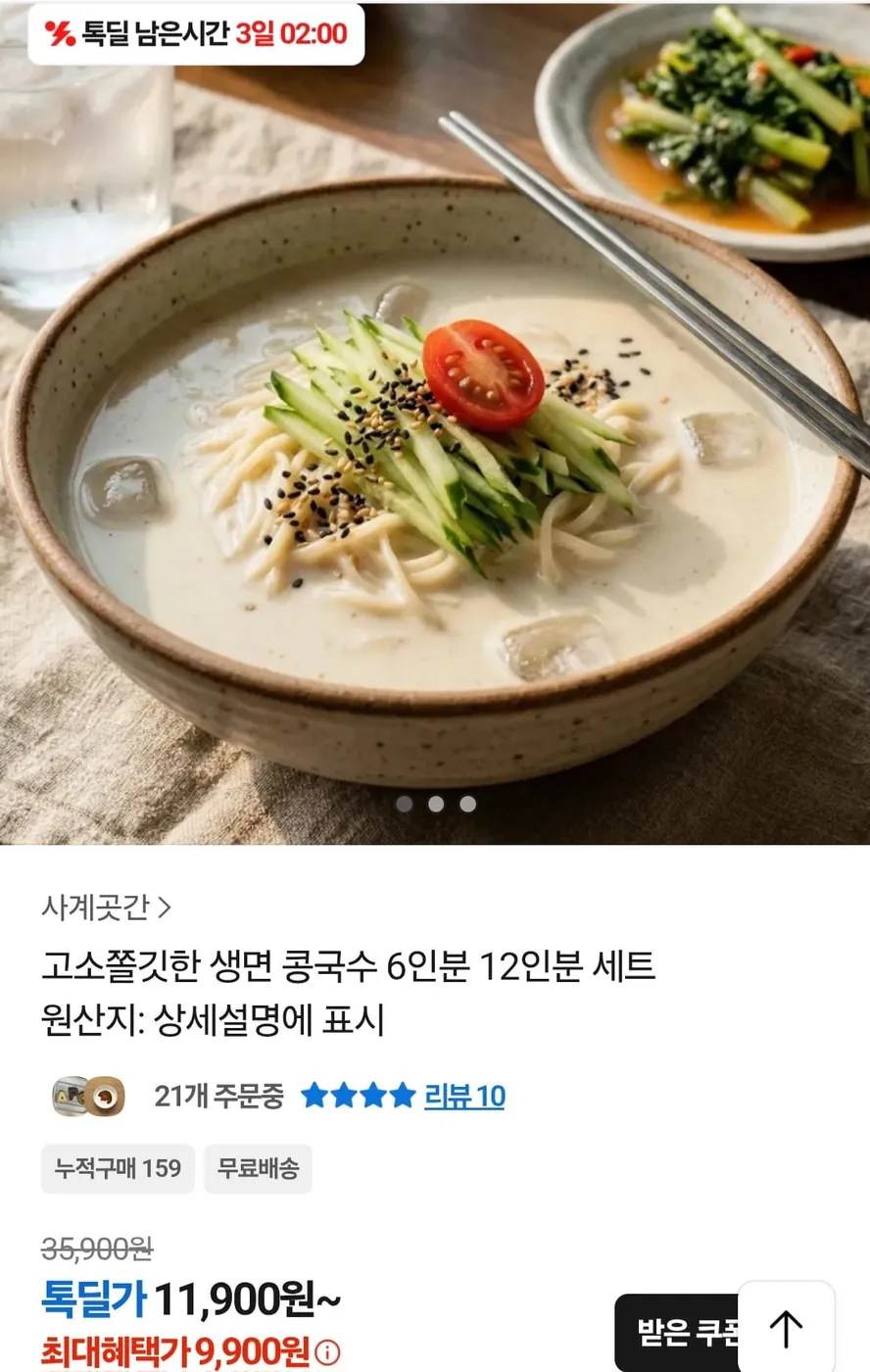Tap the 무료배송 free shipping label
The width and height of the screenshot is (870, 1372).
[257, 1168]
